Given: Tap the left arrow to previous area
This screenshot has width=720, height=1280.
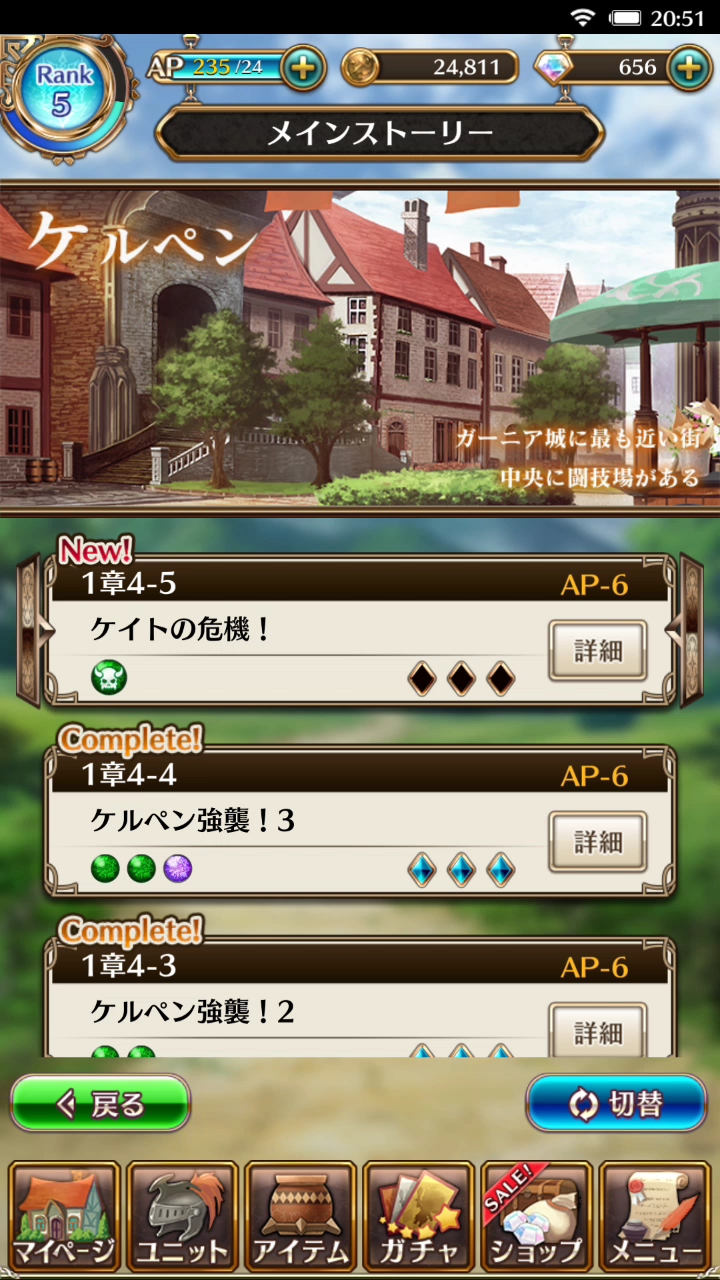Looking at the screenshot, I should point(30,630).
